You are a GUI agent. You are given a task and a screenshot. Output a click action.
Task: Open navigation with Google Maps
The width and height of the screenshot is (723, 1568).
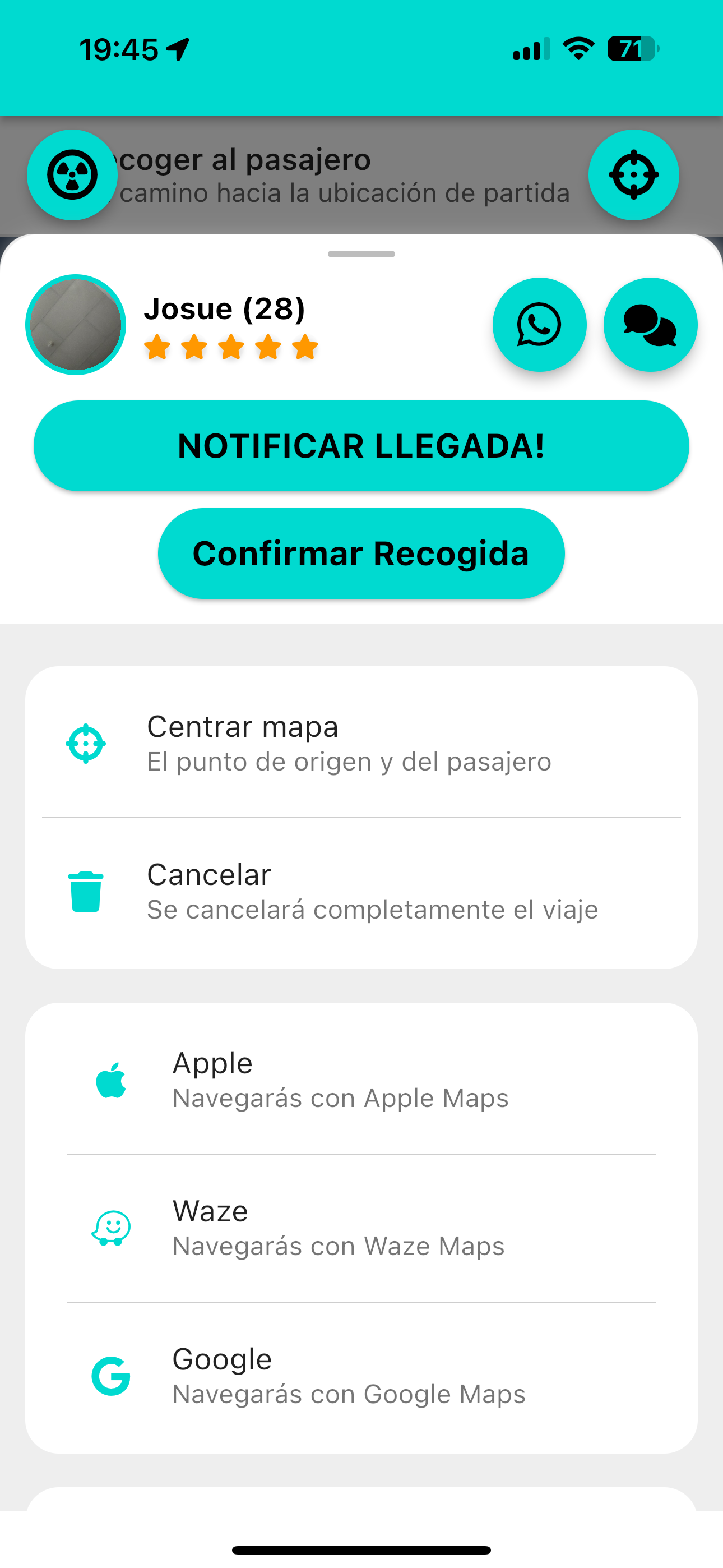(x=361, y=1376)
